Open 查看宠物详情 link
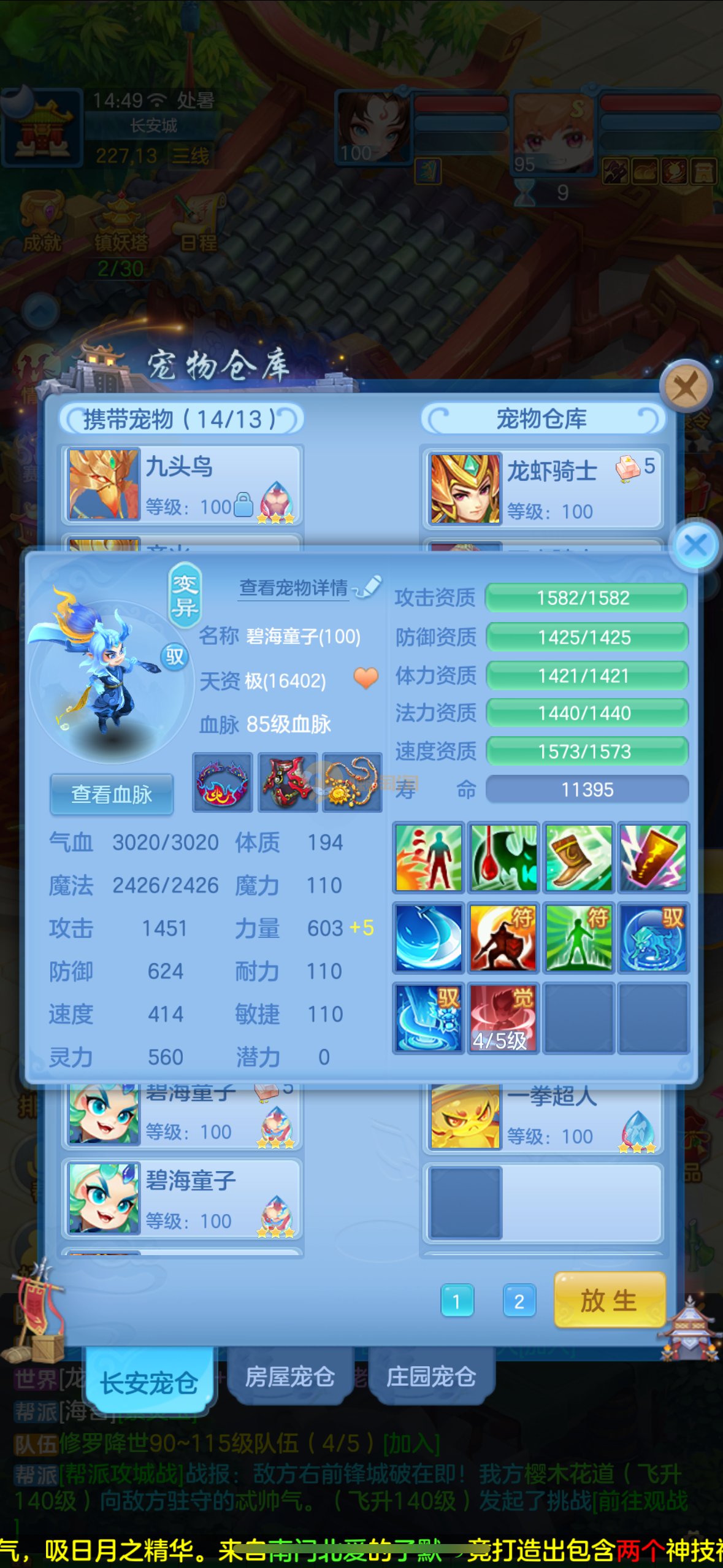723x1568 pixels. (294, 588)
